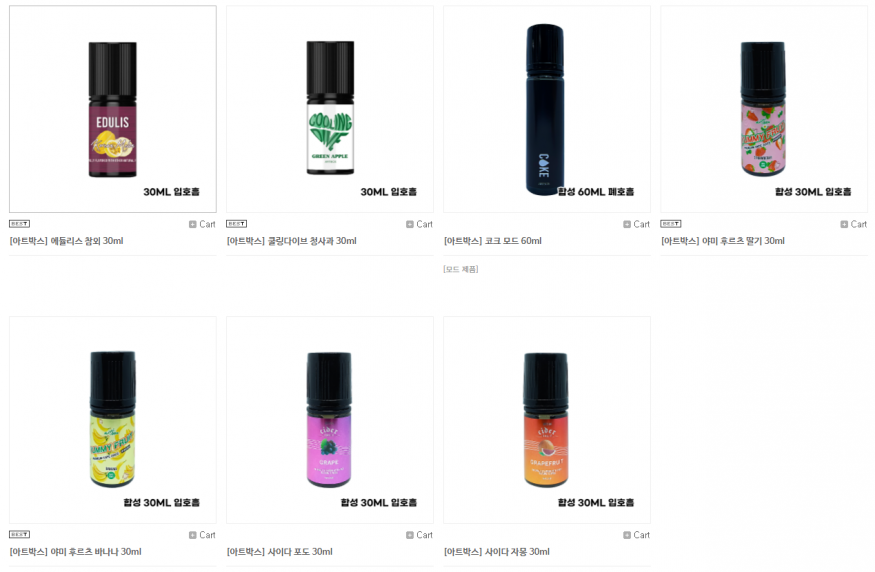Open the [아트박스] 사이다 자몽 30ml title link

click(x=496, y=552)
